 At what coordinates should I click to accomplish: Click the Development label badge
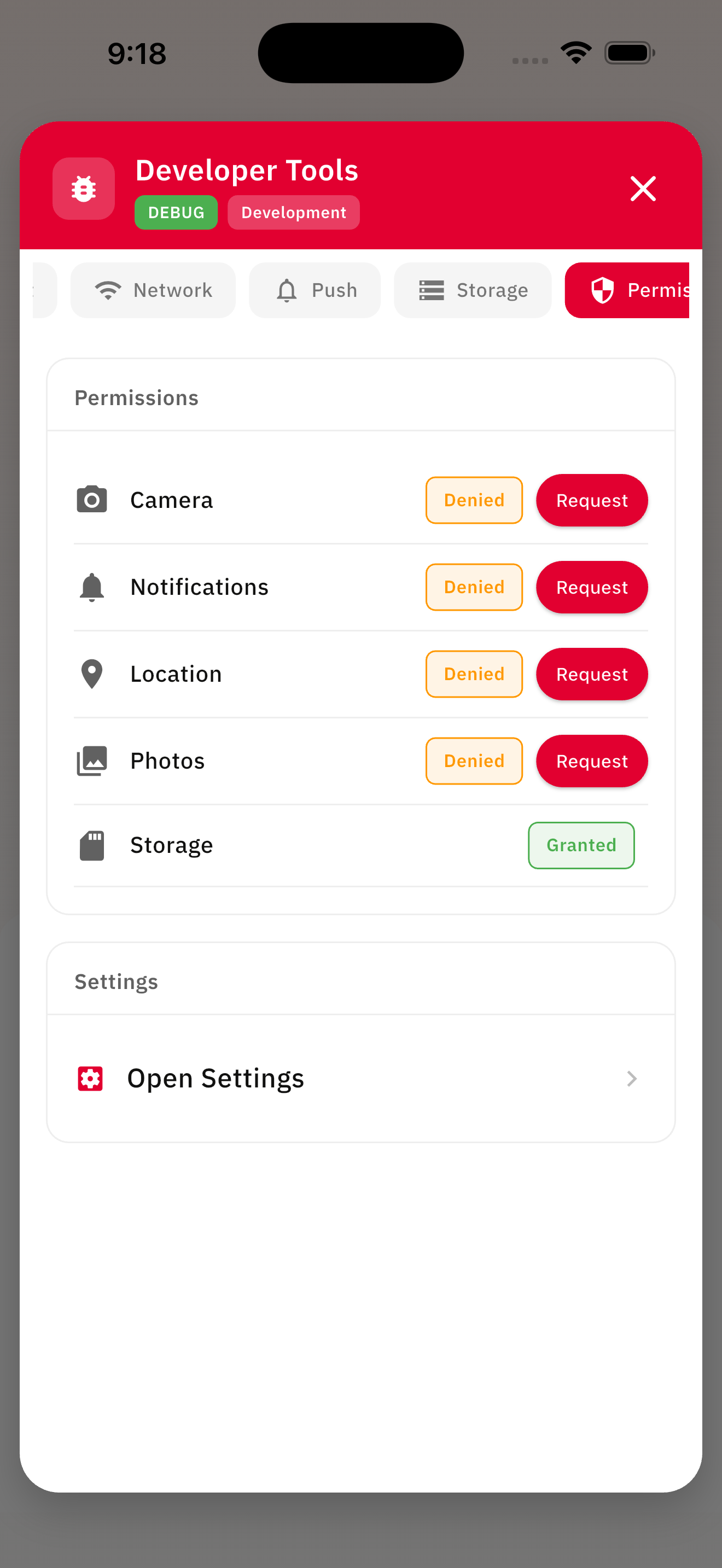point(293,212)
